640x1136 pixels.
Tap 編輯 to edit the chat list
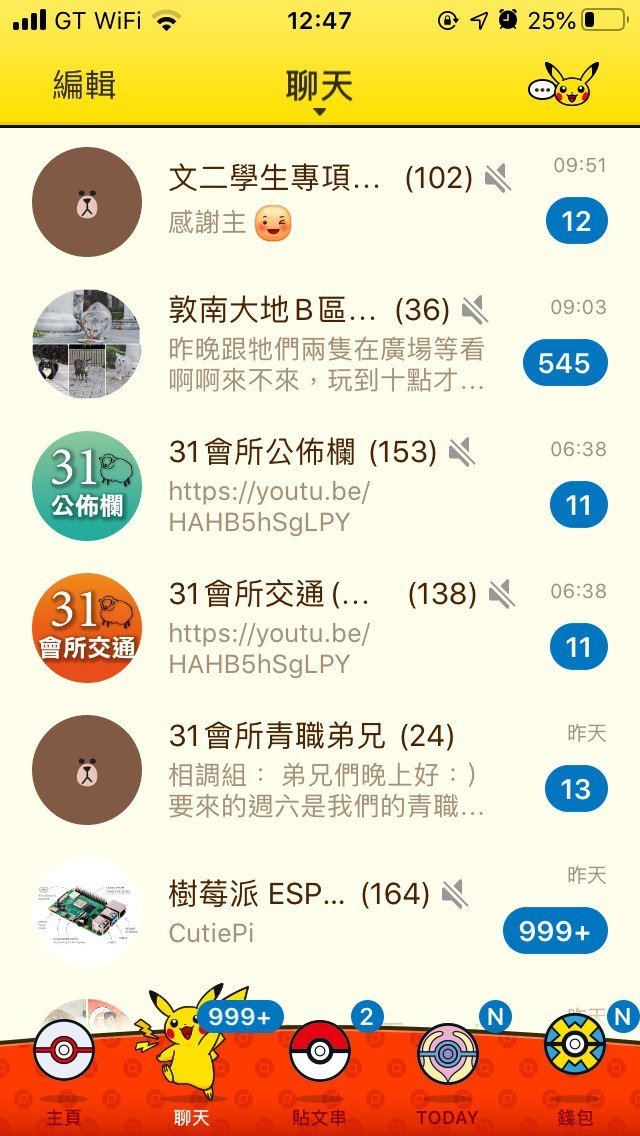(x=84, y=85)
